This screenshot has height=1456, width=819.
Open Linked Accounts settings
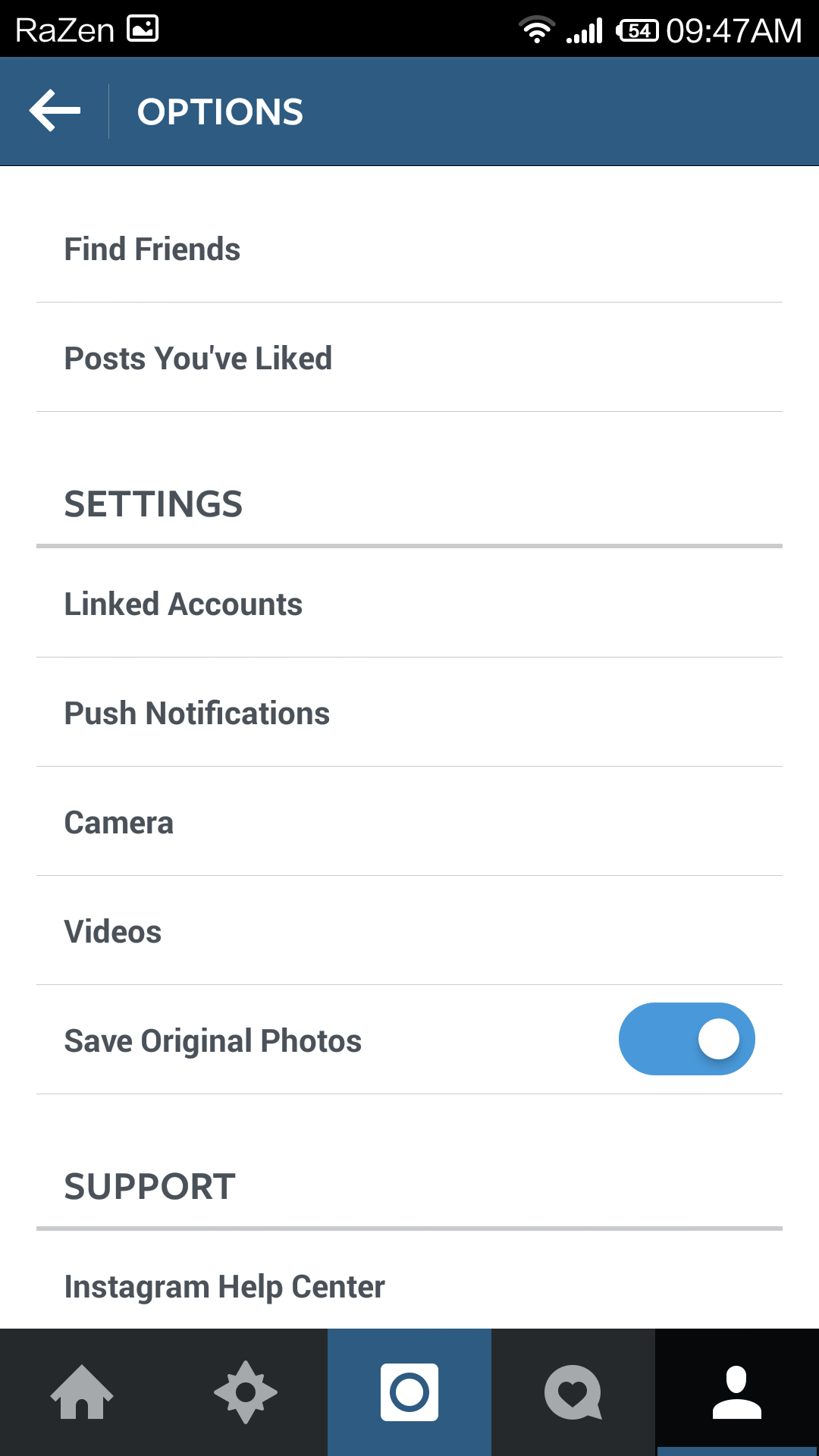pos(409,604)
